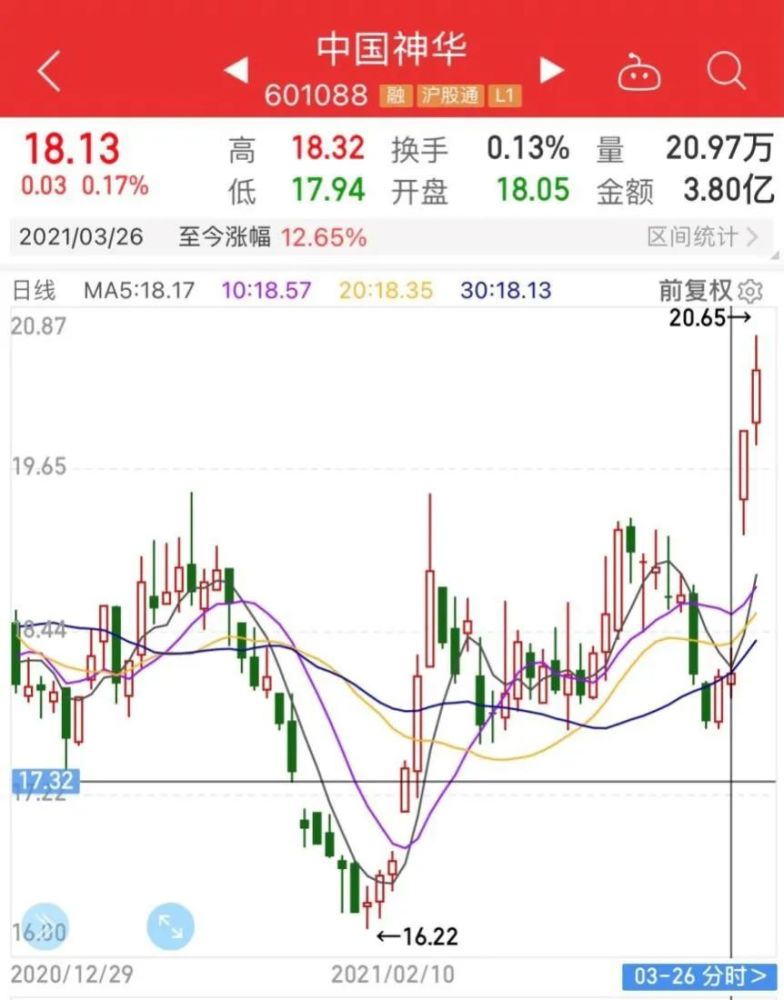784x1000 pixels.
Task: Open stock search
Action: click(726, 71)
